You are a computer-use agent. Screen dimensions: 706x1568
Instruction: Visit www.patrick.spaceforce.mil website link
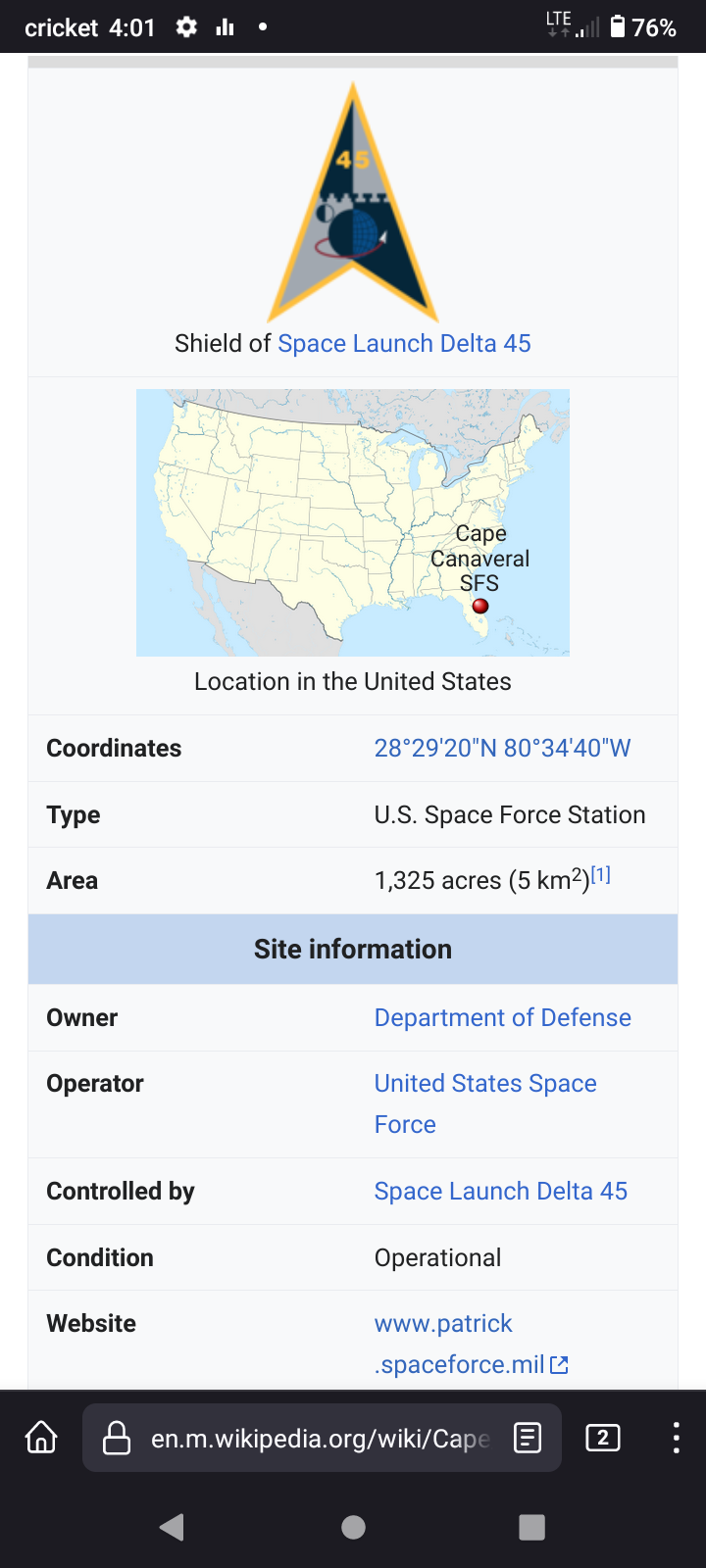click(471, 1344)
